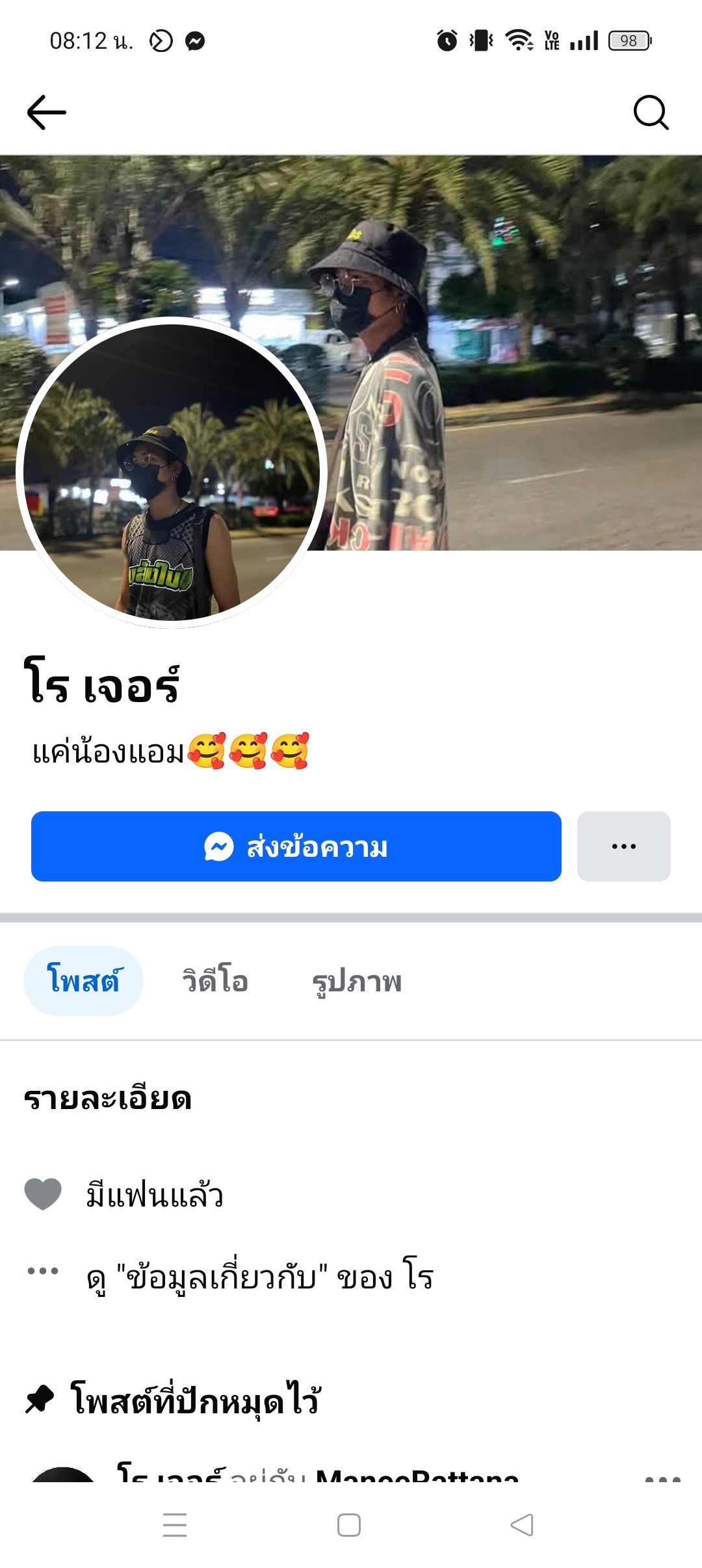Viewport: 702px width, 1568px height.
Task: Tap ส่งข้อความ to send a message
Action: pyautogui.click(x=296, y=846)
